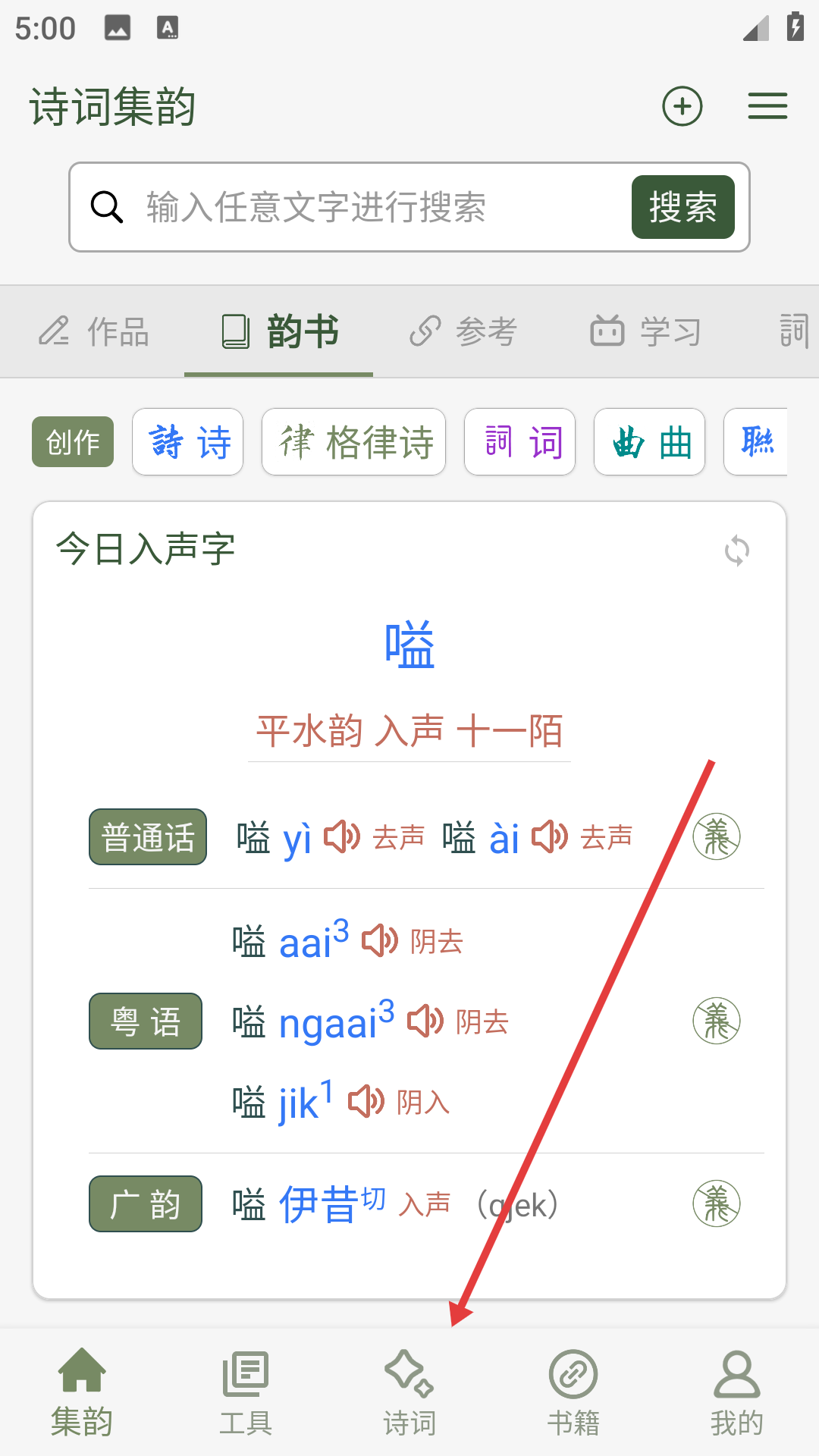Switch to the 学习 tab
The image size is (819, 1456).
[x=646, y=331]
